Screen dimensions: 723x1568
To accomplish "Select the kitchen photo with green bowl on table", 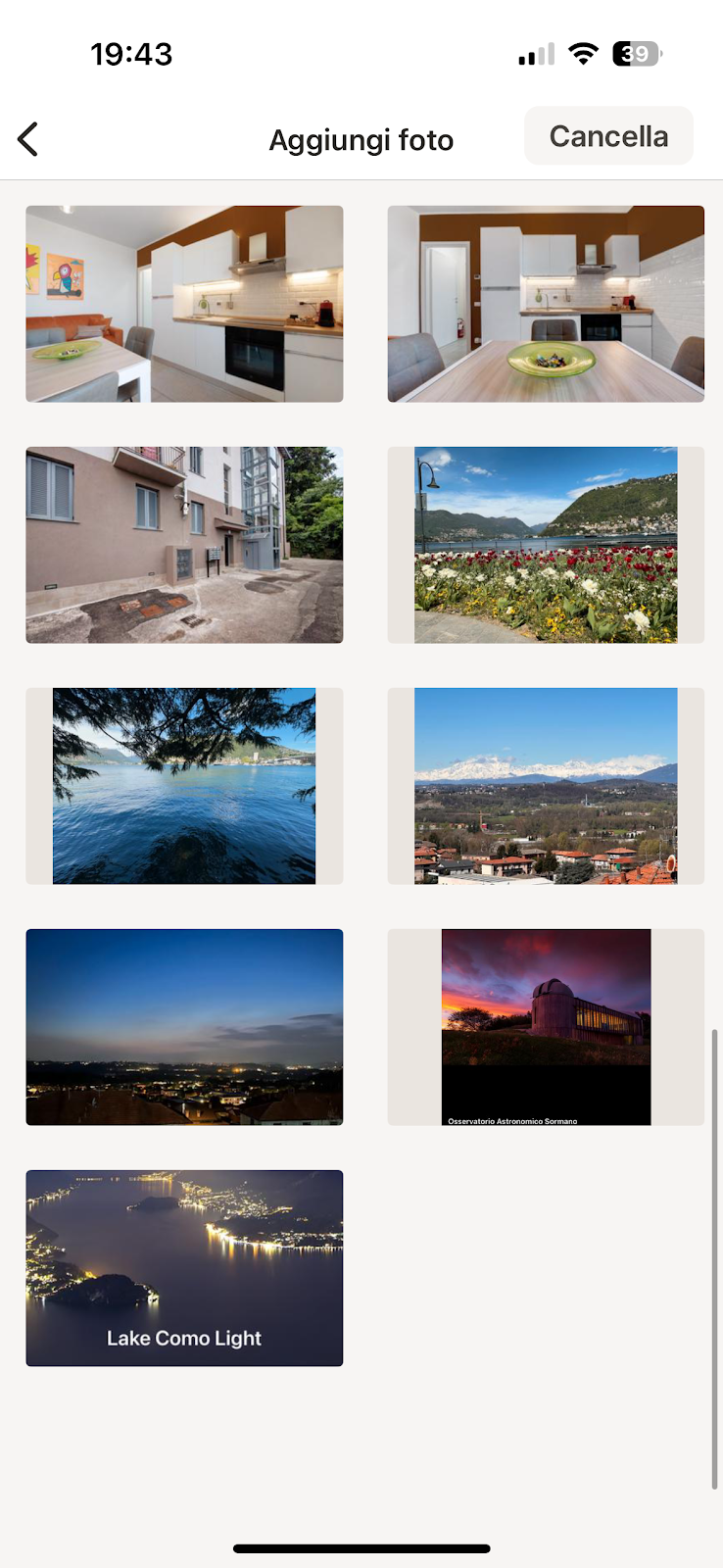I will [546, 304].
